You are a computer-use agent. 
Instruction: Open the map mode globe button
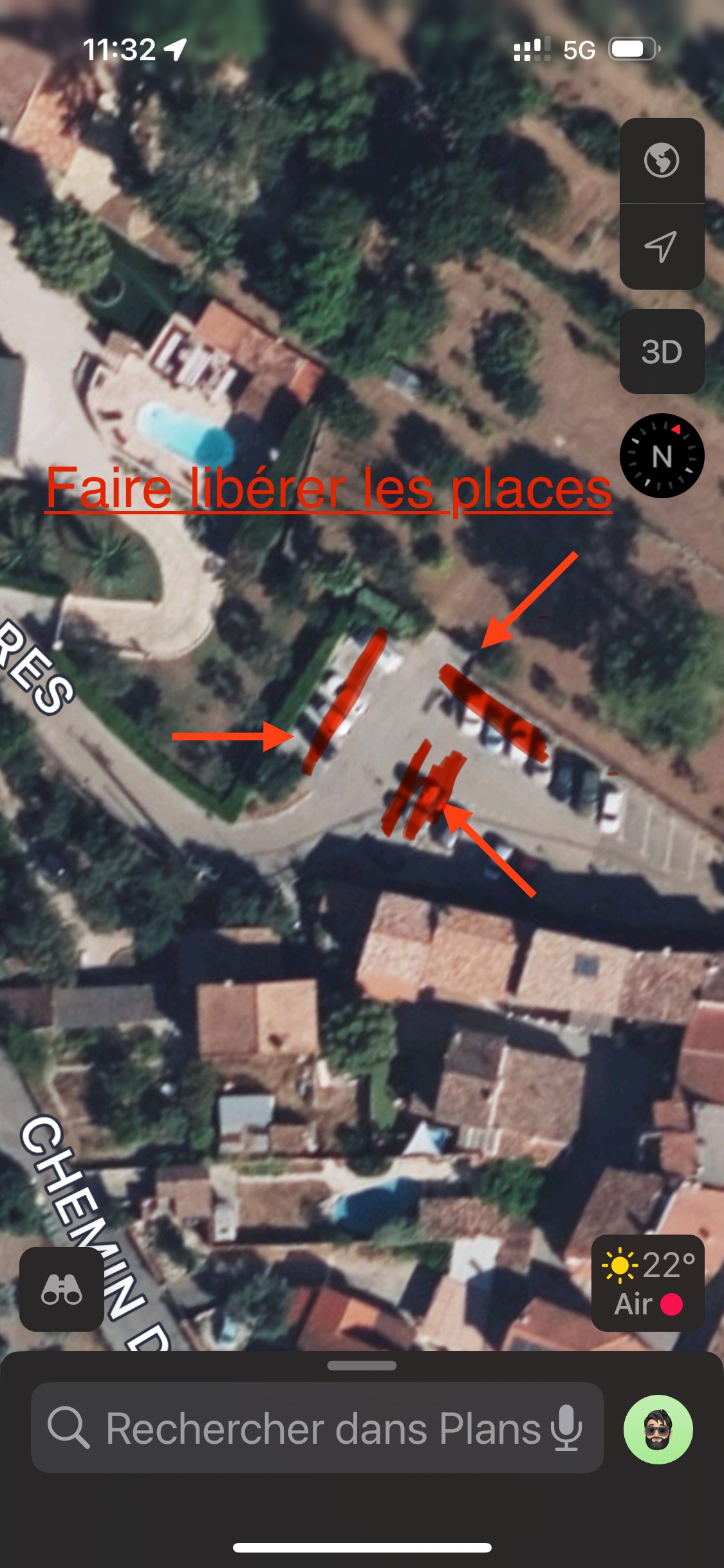662,160
